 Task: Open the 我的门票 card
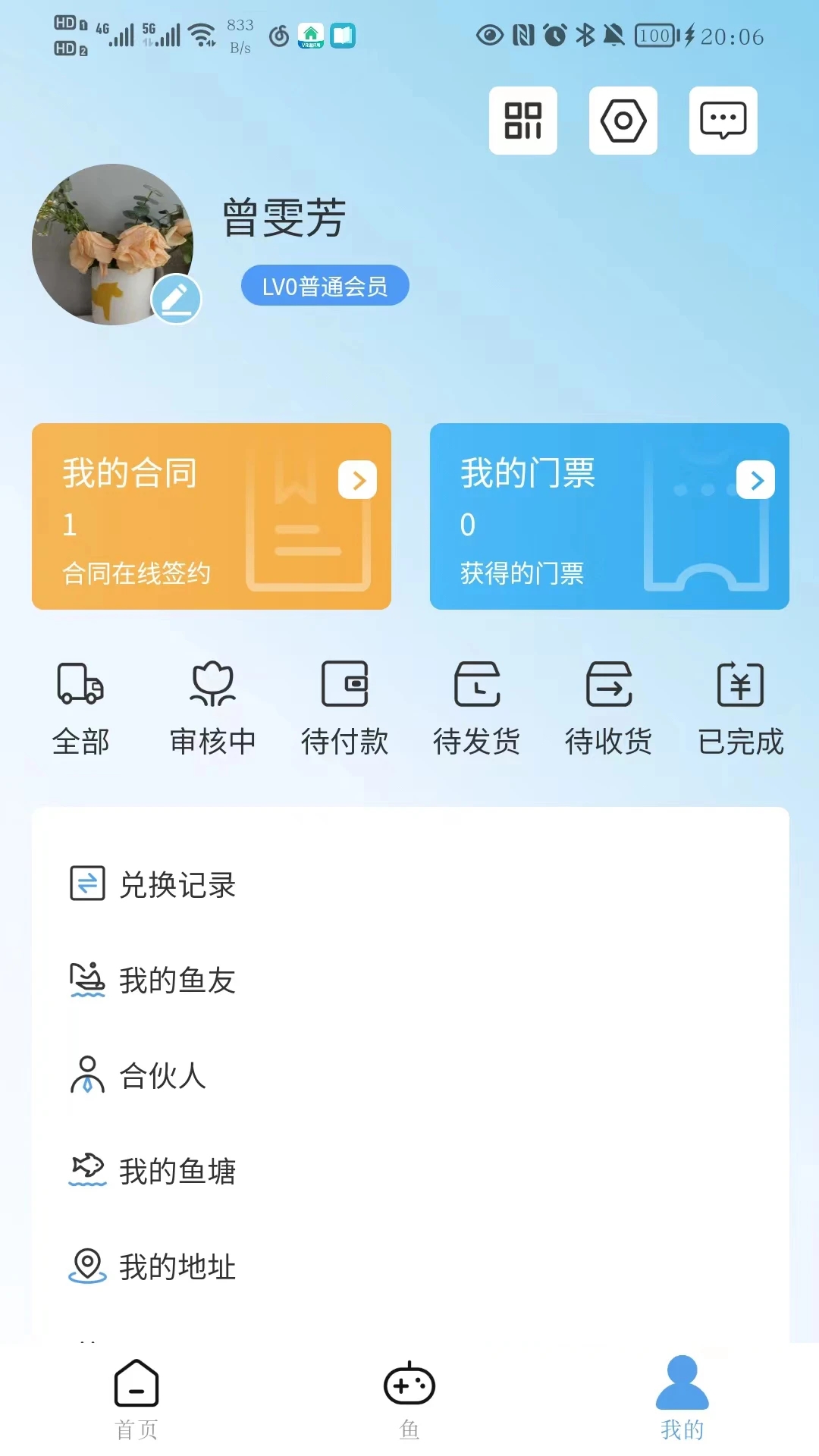(x=609, y=516)
